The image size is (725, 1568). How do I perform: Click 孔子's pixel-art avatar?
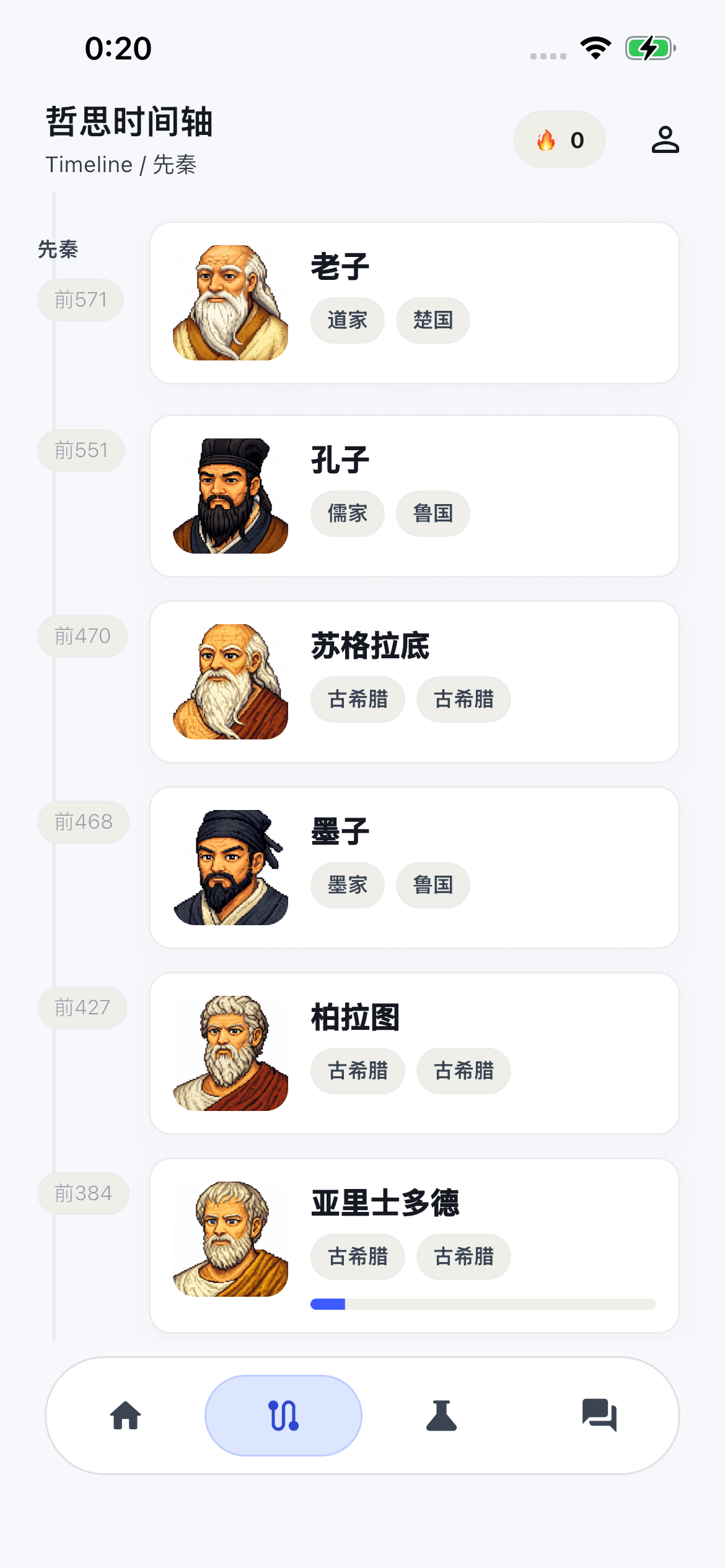click(232, 496)
